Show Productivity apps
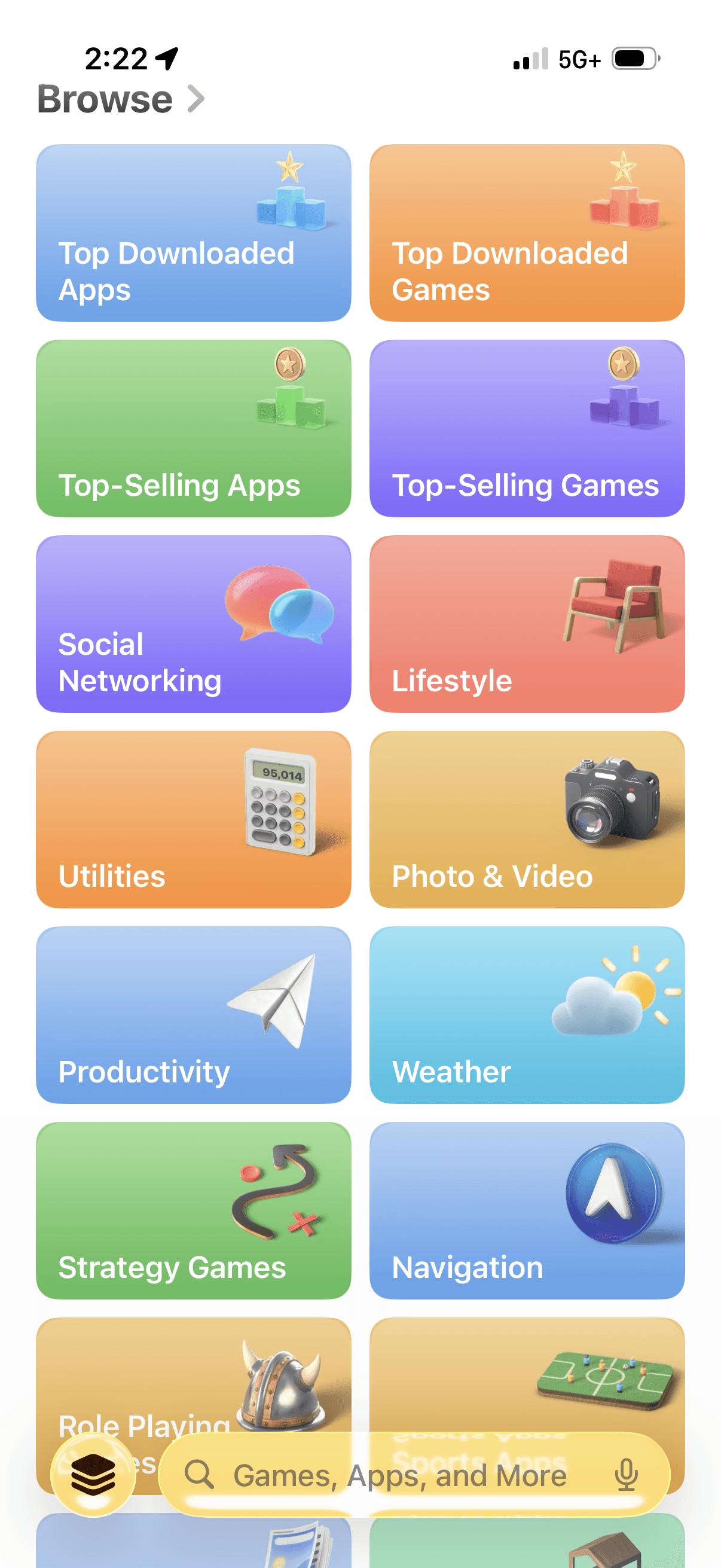The width and height of the screenshot is (721, 1568). [x=194, y=1015]
